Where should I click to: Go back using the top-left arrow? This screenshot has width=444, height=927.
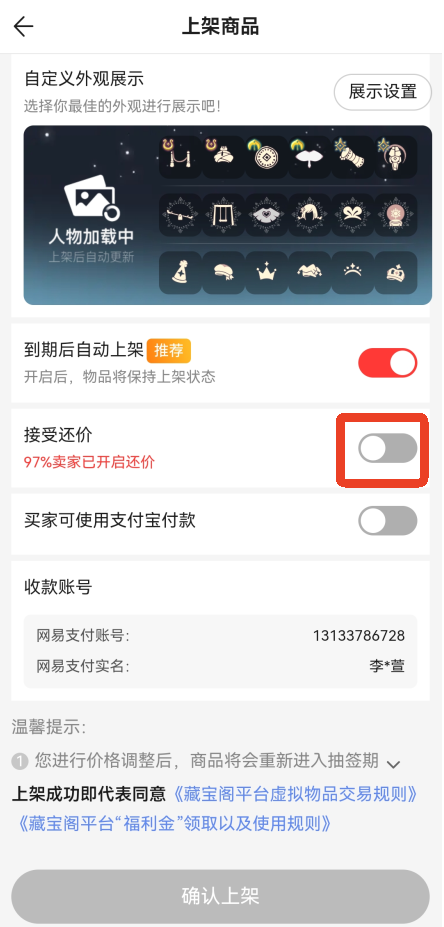point(24,27)
